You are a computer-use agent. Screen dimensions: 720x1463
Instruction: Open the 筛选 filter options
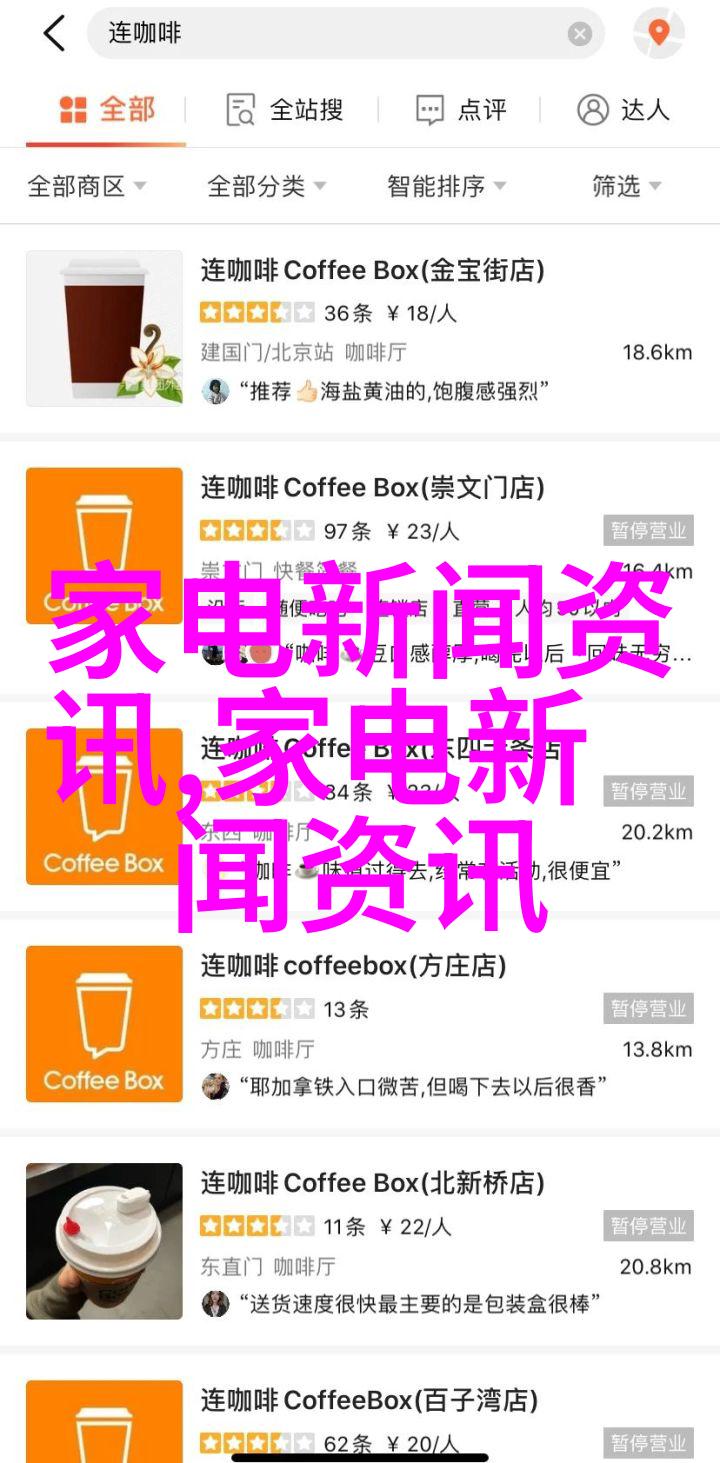point(627,186)
